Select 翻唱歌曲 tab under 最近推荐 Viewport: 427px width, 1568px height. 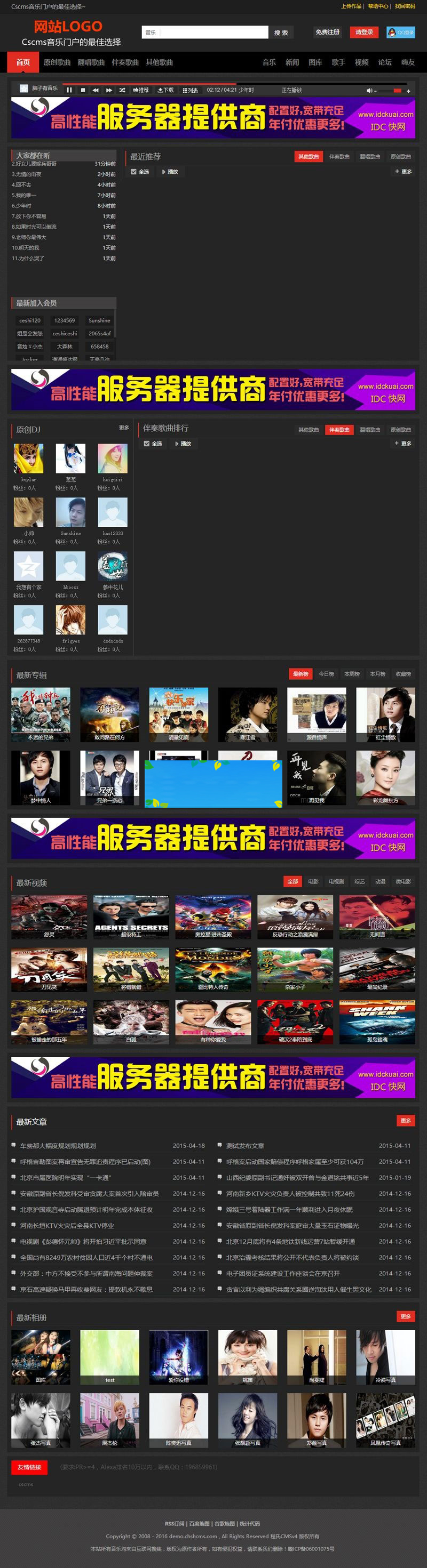[x=370, y=156]
